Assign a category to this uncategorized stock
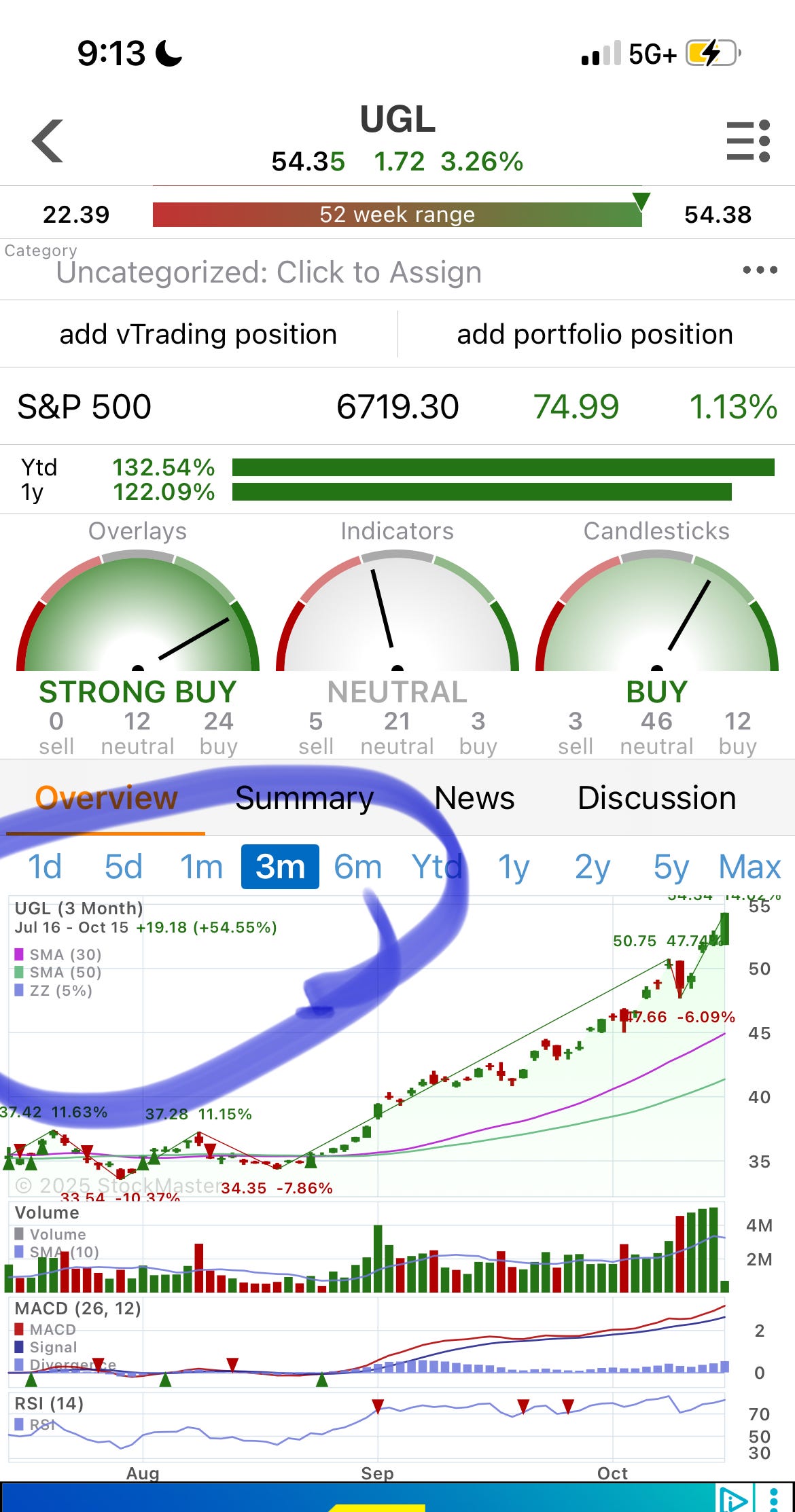 (269, 272)
